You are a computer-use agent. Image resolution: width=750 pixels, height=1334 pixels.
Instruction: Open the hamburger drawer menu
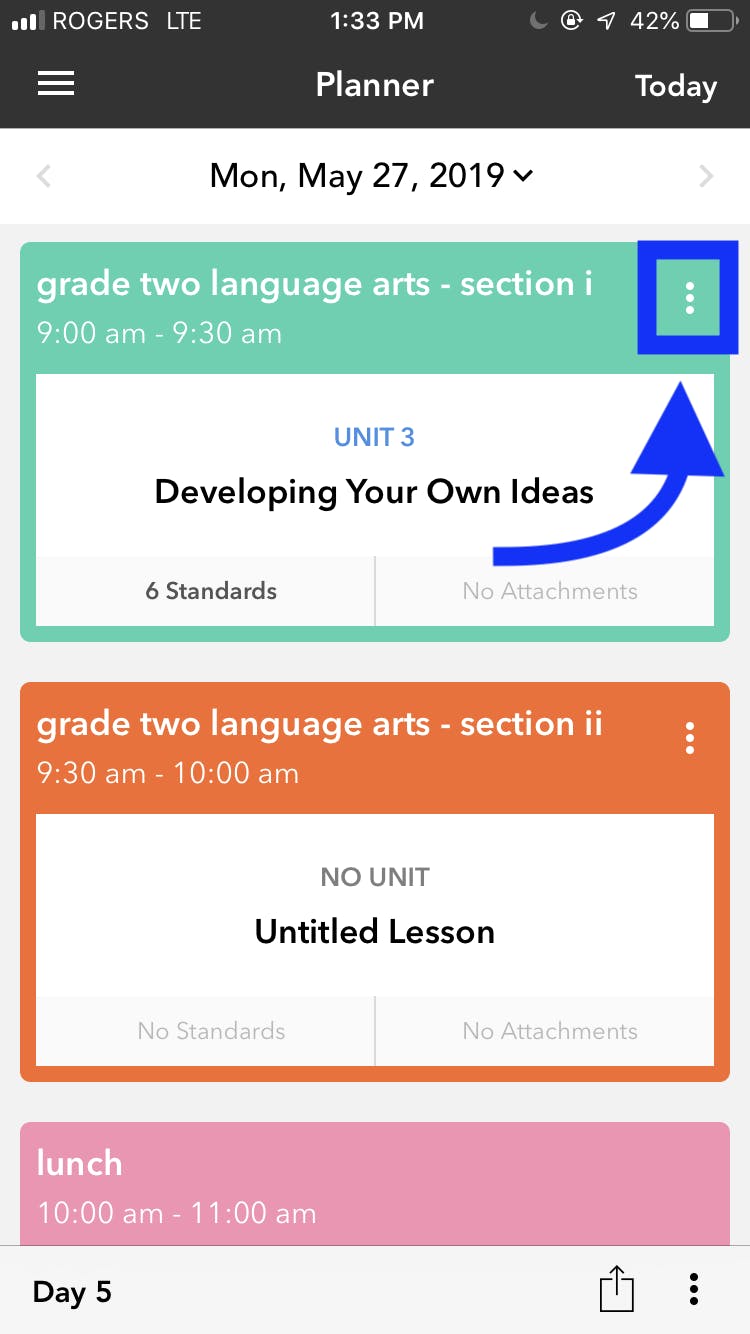[x=56, y=86]
